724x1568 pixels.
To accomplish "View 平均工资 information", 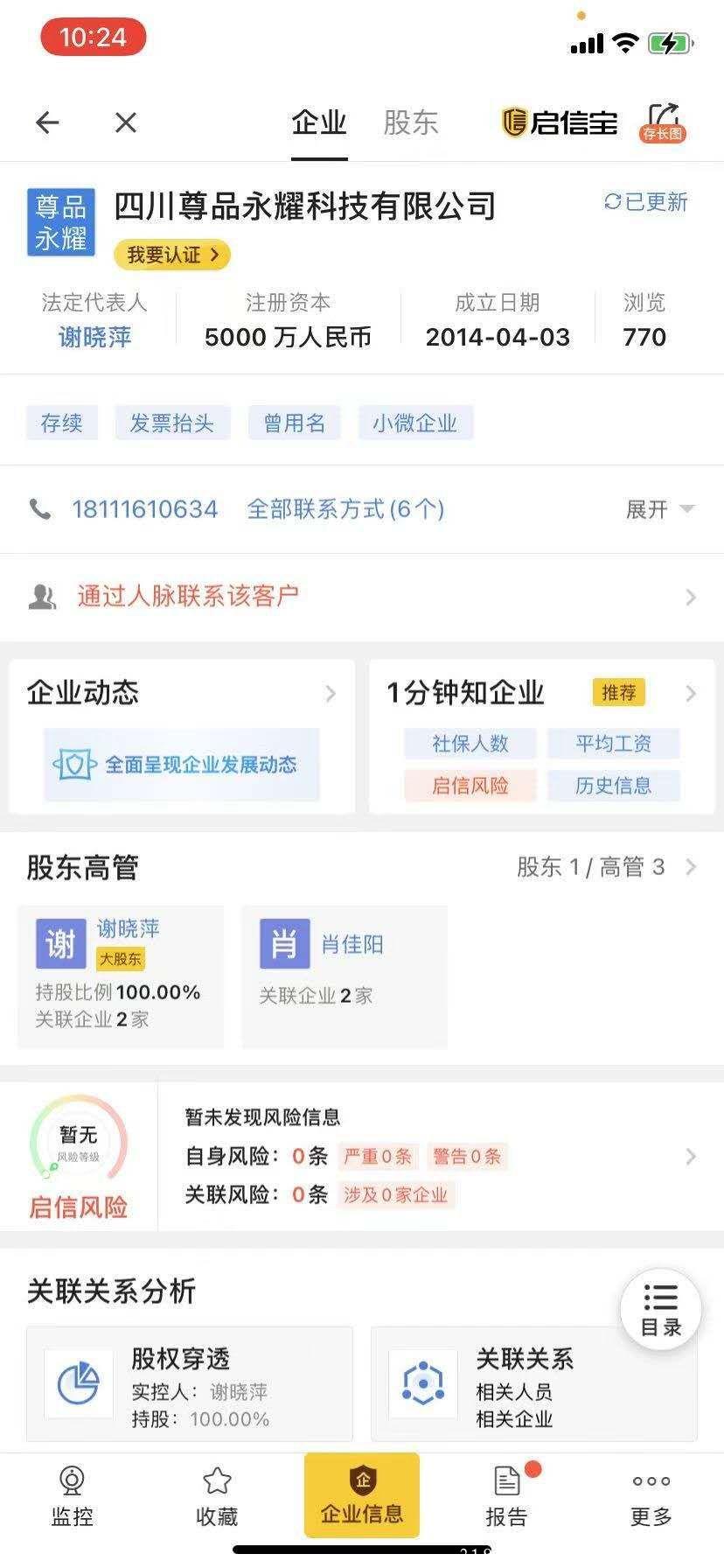I will 613,744.
